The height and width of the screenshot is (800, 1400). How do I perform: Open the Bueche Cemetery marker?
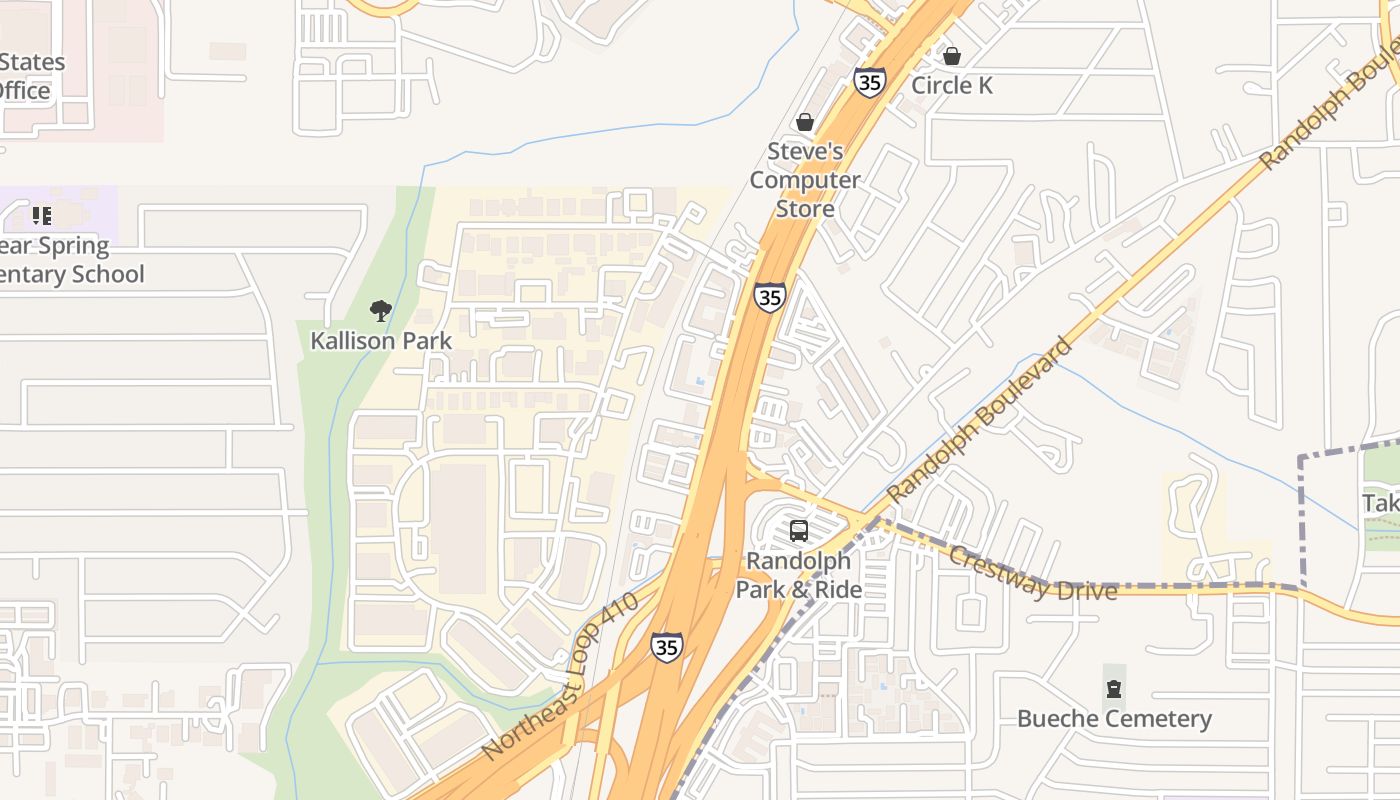point(1114,689)
